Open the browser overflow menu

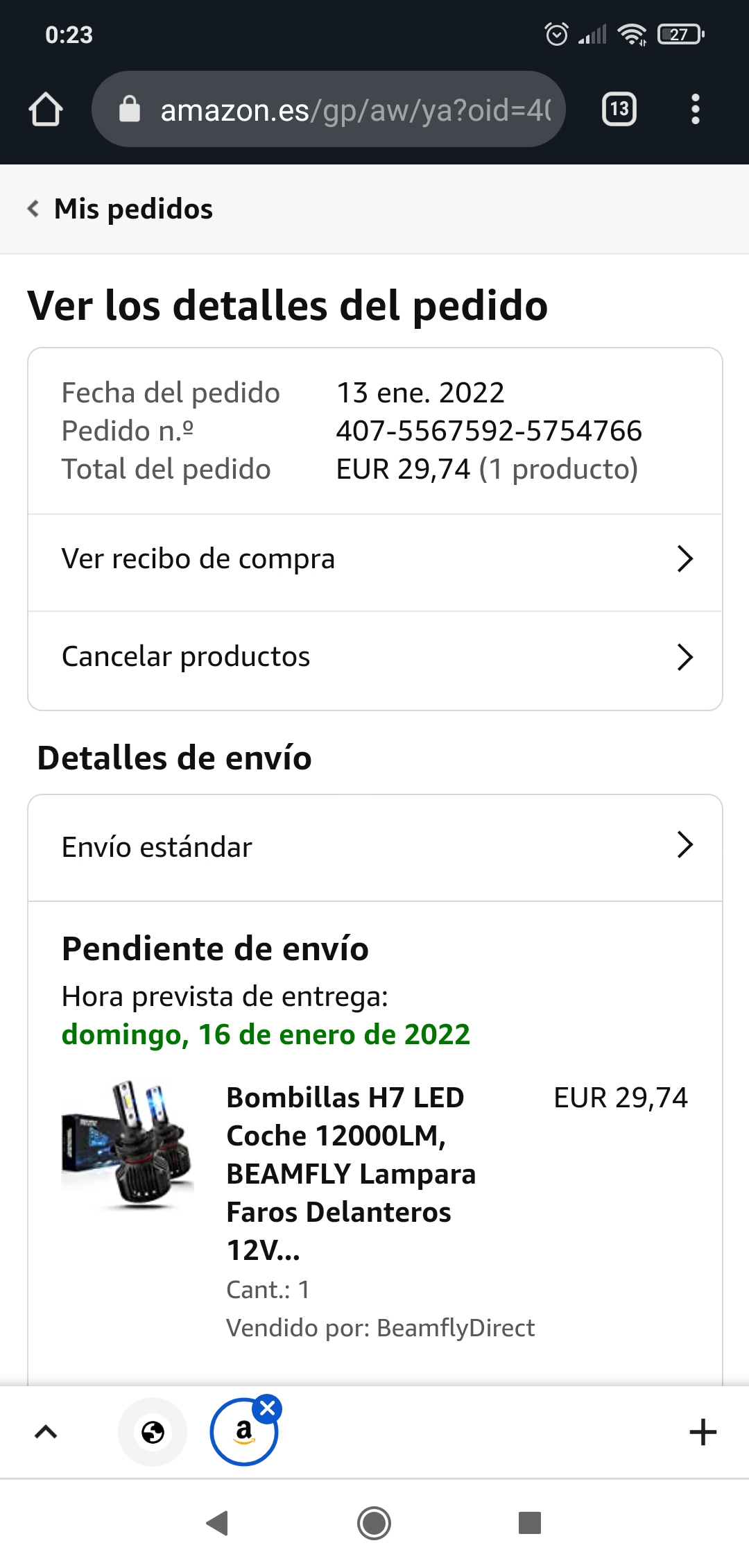696,110
